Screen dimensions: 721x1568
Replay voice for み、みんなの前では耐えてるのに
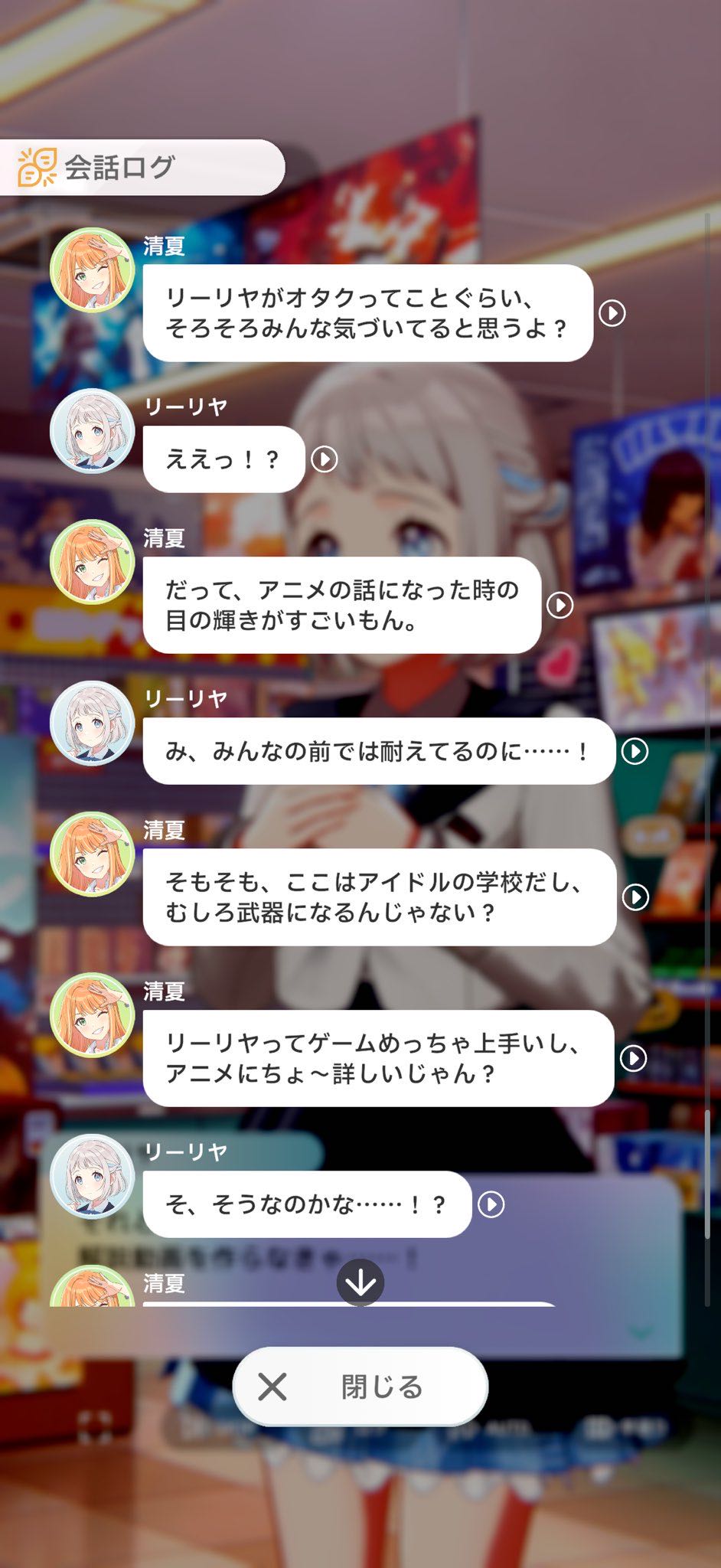(x=635, y=752)
